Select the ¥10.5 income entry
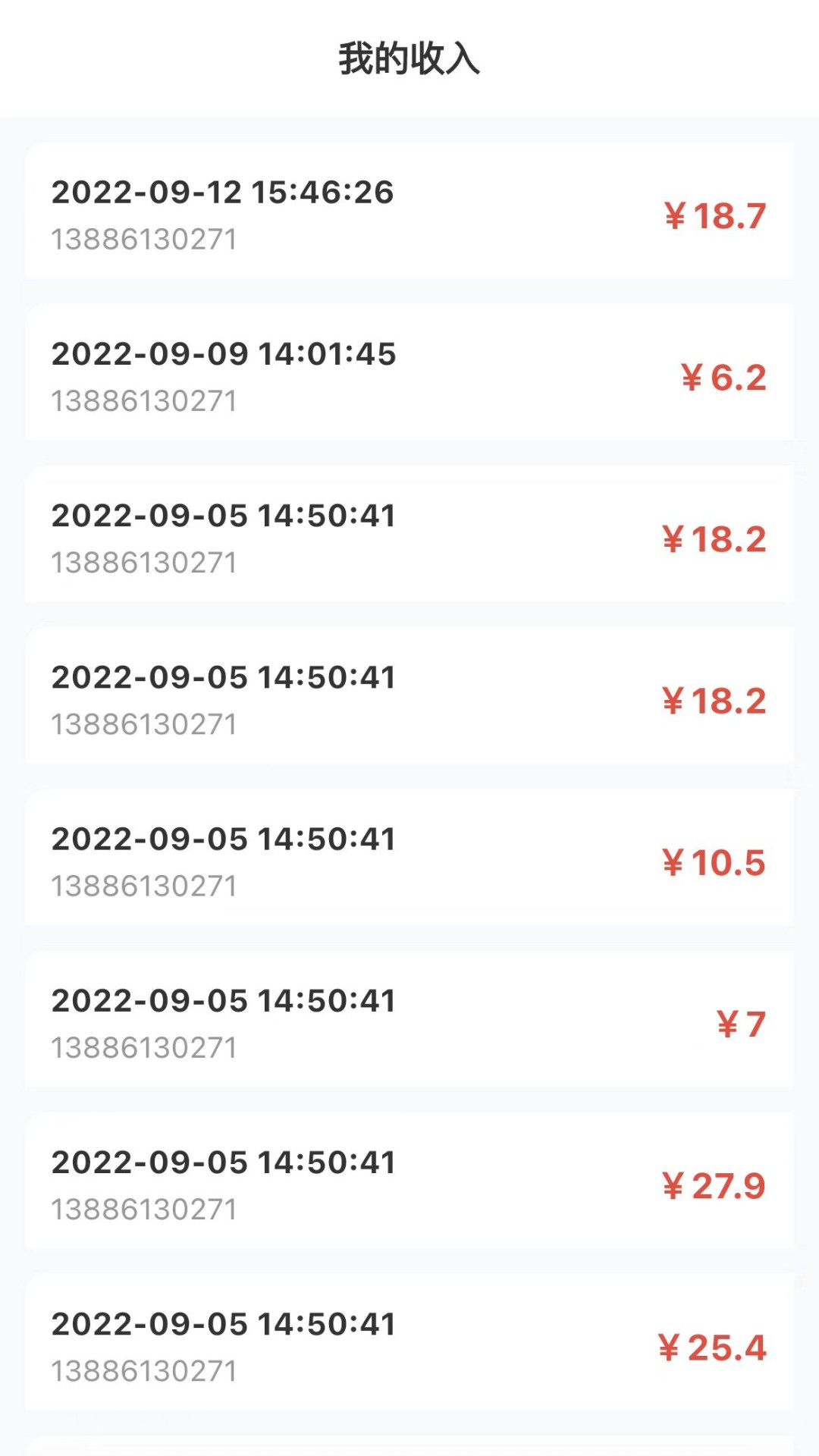The height and width of the screenshot is (1456, 819). pyautogui.click(x=716, y=863)
